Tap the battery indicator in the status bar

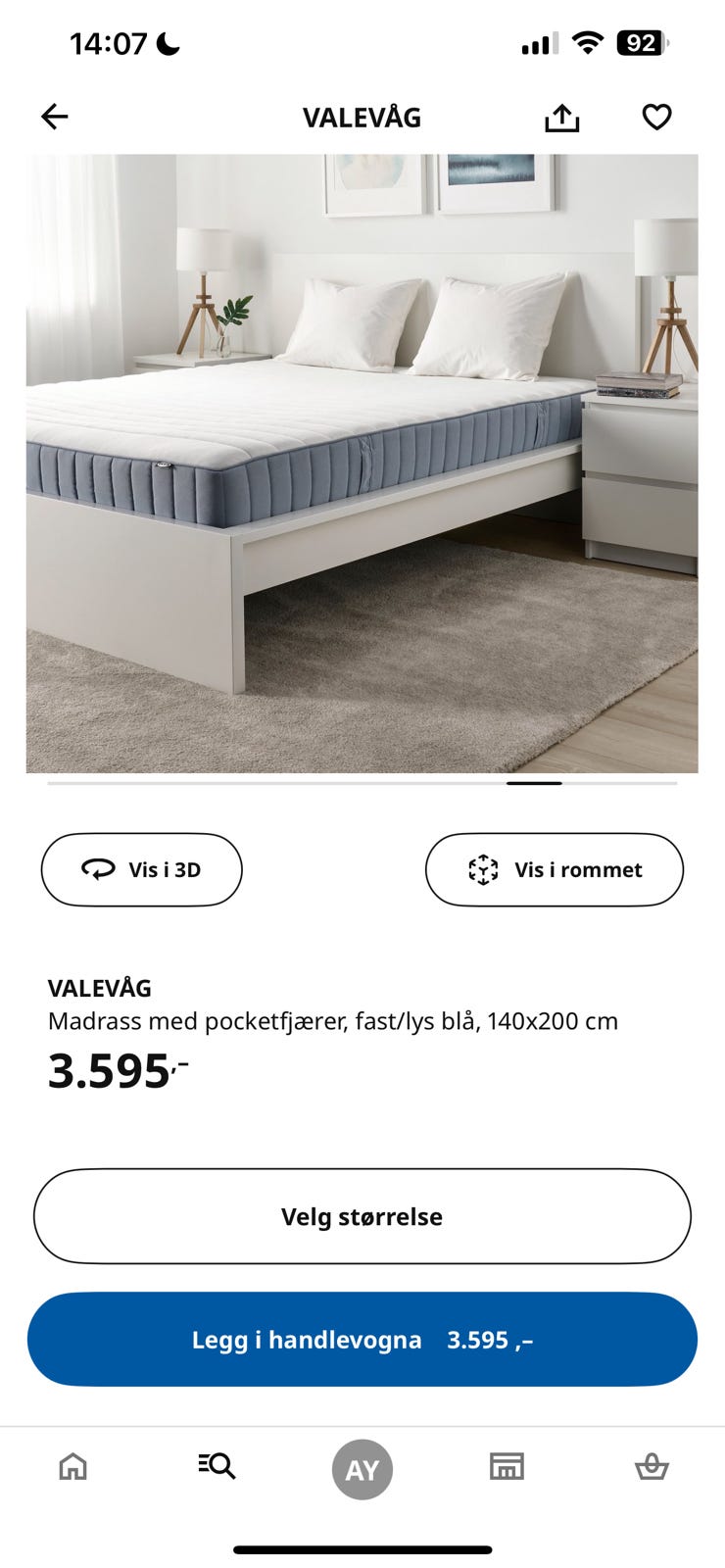[x=638, y=43]
